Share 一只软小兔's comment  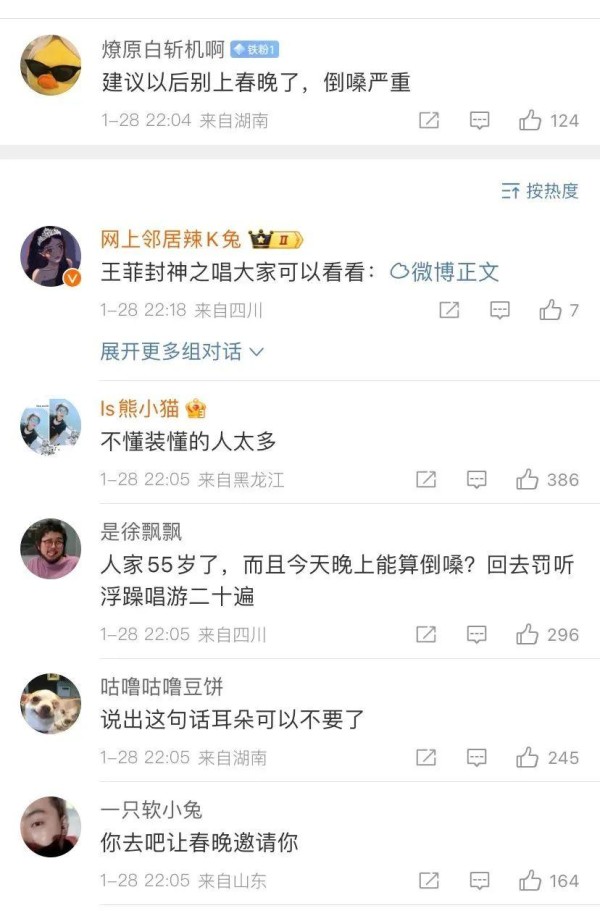[x=428, y=880]
